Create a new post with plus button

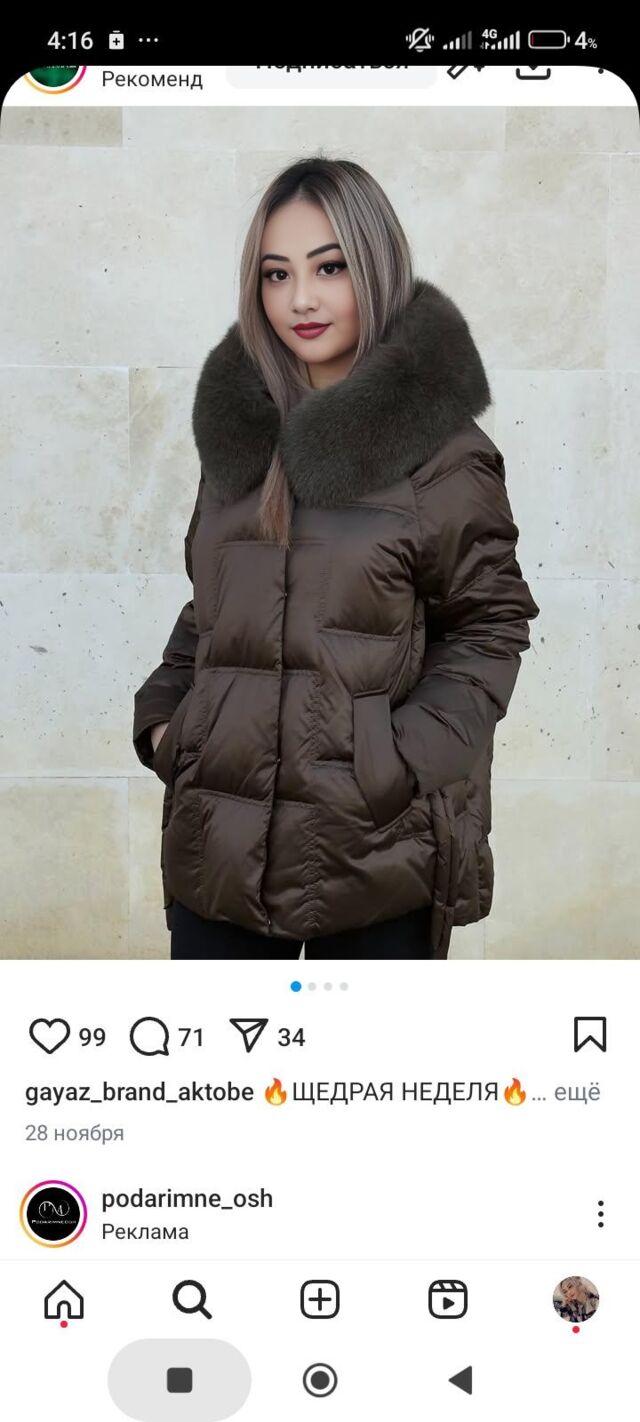(x=320, y=1300)
